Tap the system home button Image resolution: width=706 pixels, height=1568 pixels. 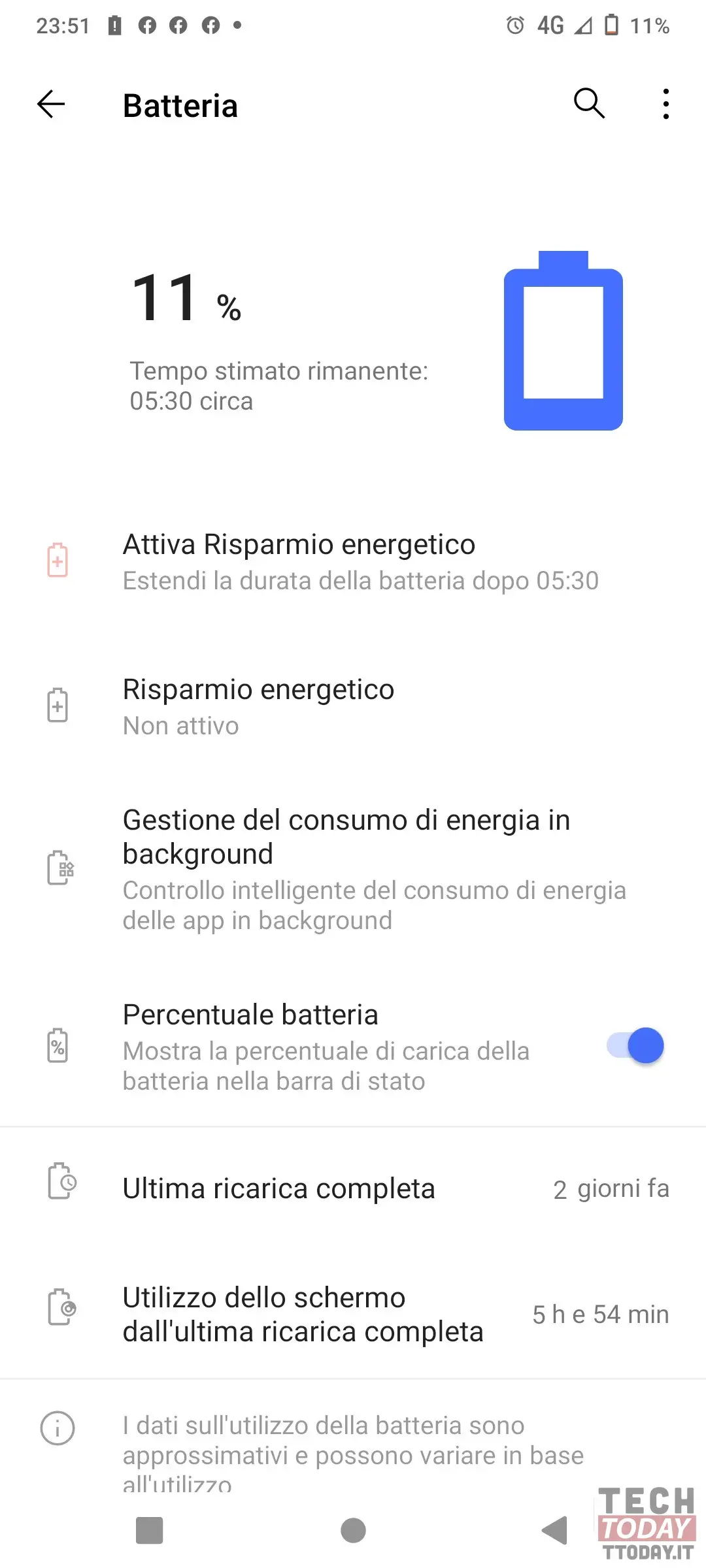click(353, 1530)
